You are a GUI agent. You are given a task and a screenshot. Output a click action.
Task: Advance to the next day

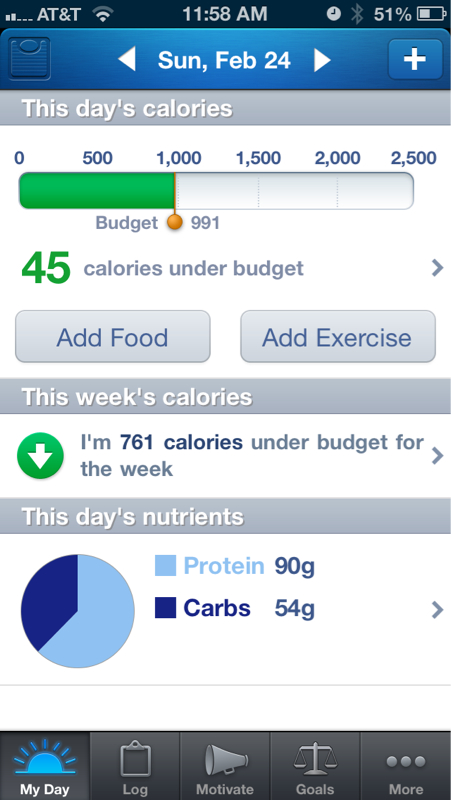tap(322, 60)
